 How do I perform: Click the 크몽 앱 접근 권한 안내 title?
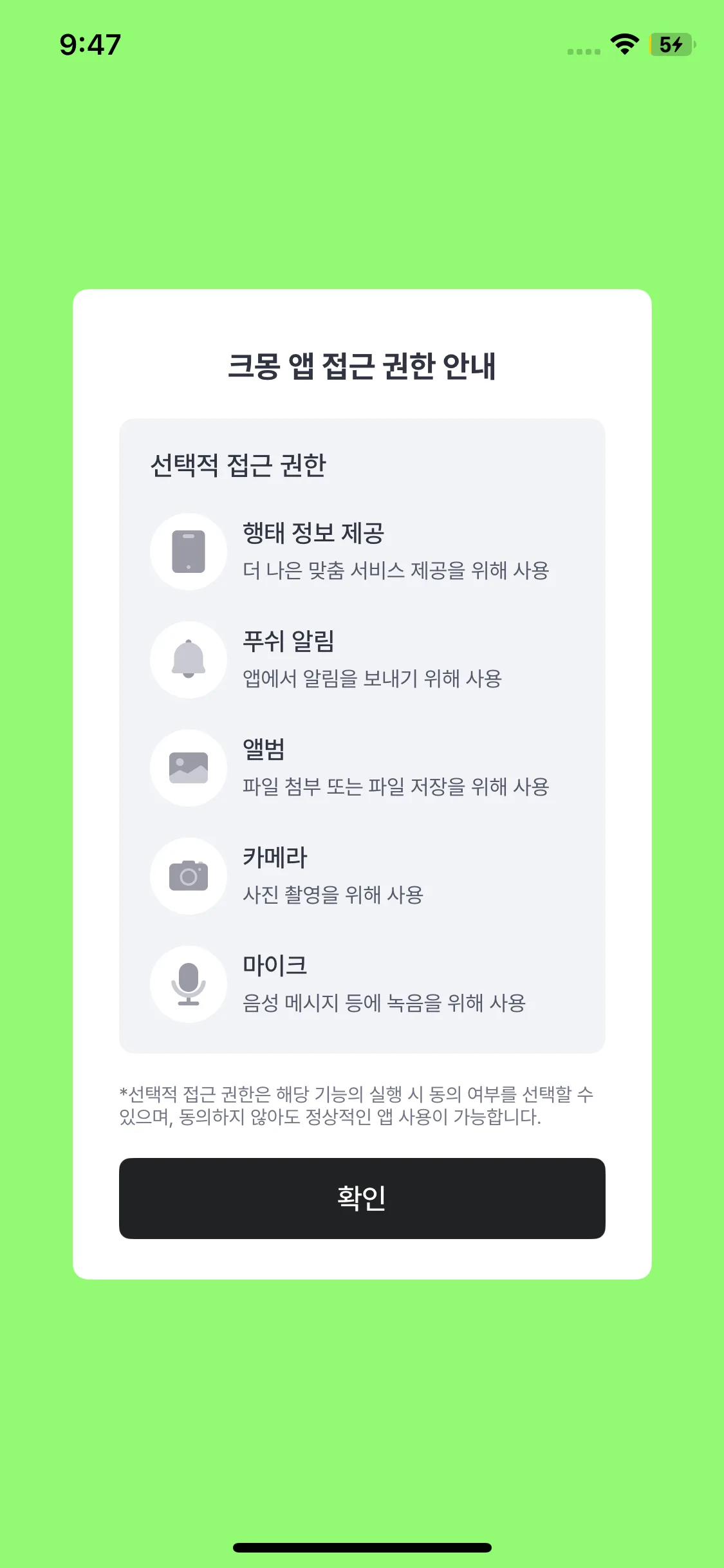362,365
